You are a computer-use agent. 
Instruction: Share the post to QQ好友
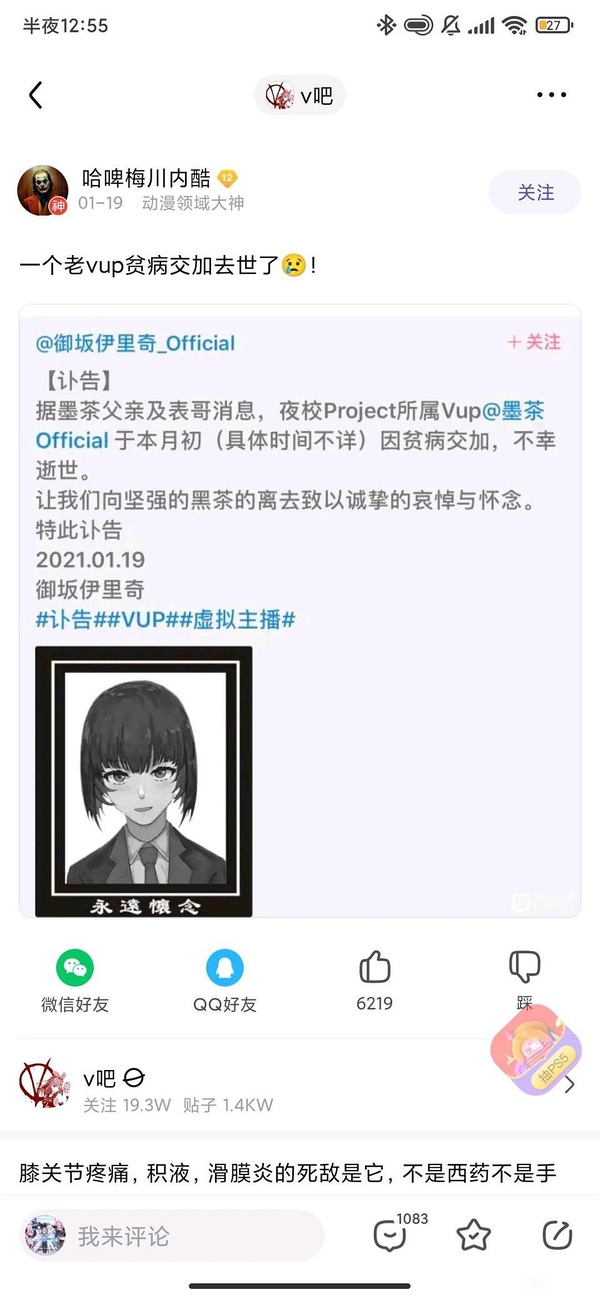tap(225, 980)
